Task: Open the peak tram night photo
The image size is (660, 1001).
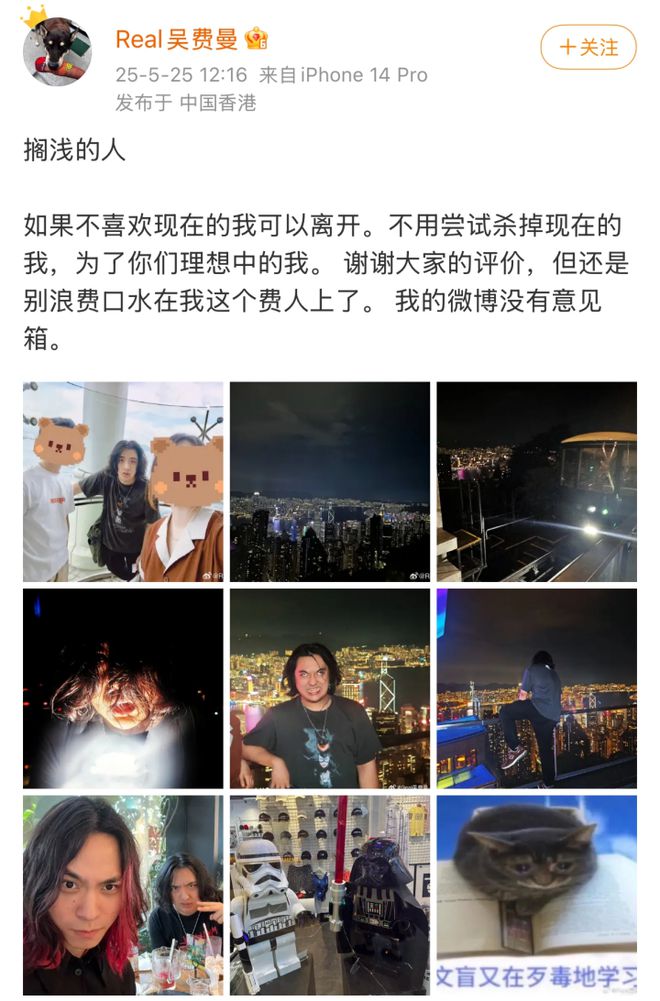Action: click(536, 481)
